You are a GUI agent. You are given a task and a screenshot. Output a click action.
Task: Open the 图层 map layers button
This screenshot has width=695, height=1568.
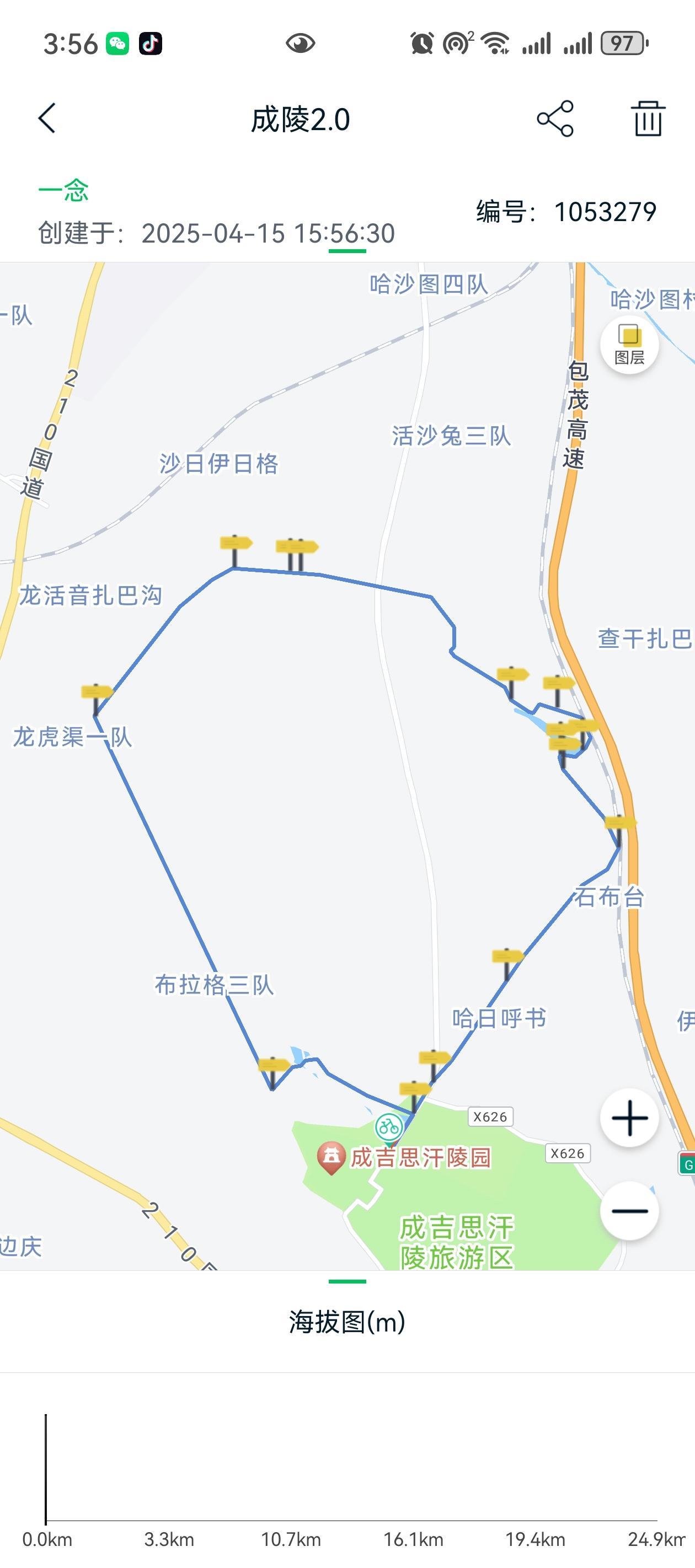tap(629, 344)
